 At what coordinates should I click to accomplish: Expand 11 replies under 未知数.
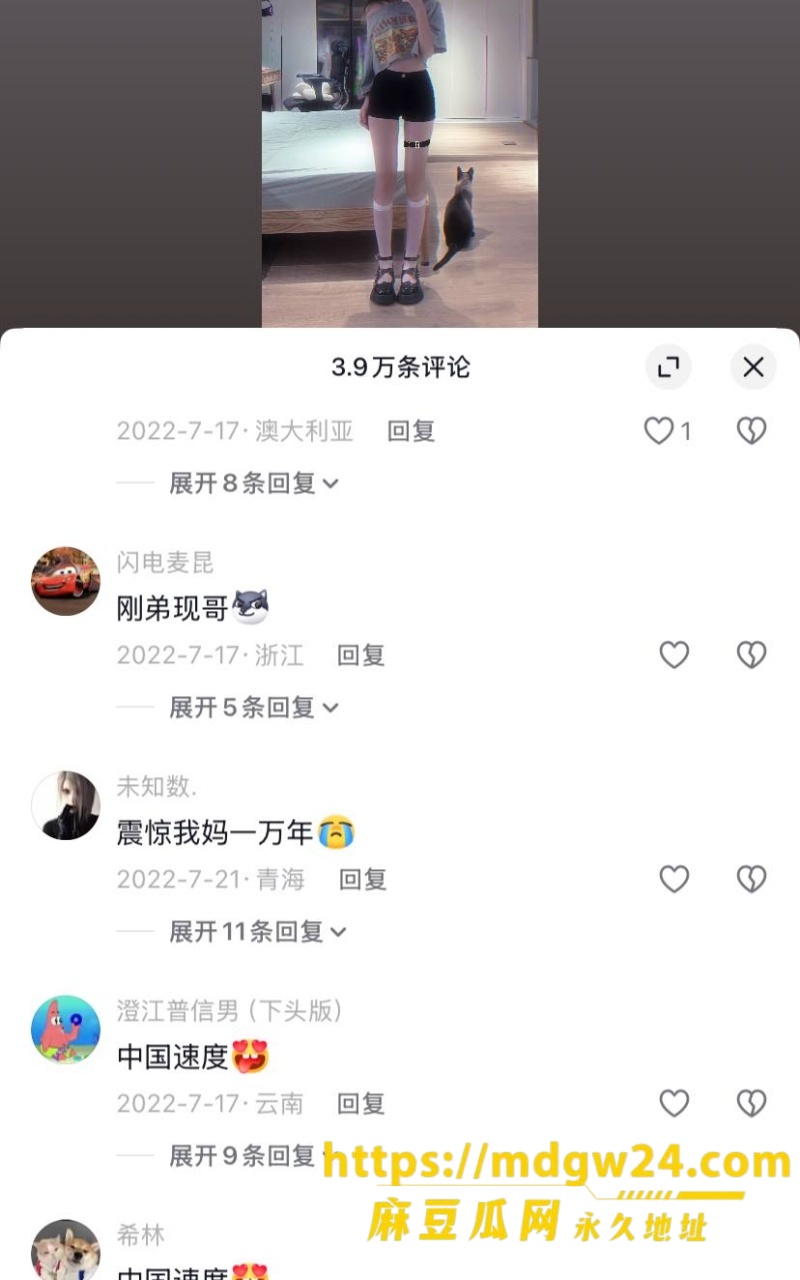click(258, 931)
